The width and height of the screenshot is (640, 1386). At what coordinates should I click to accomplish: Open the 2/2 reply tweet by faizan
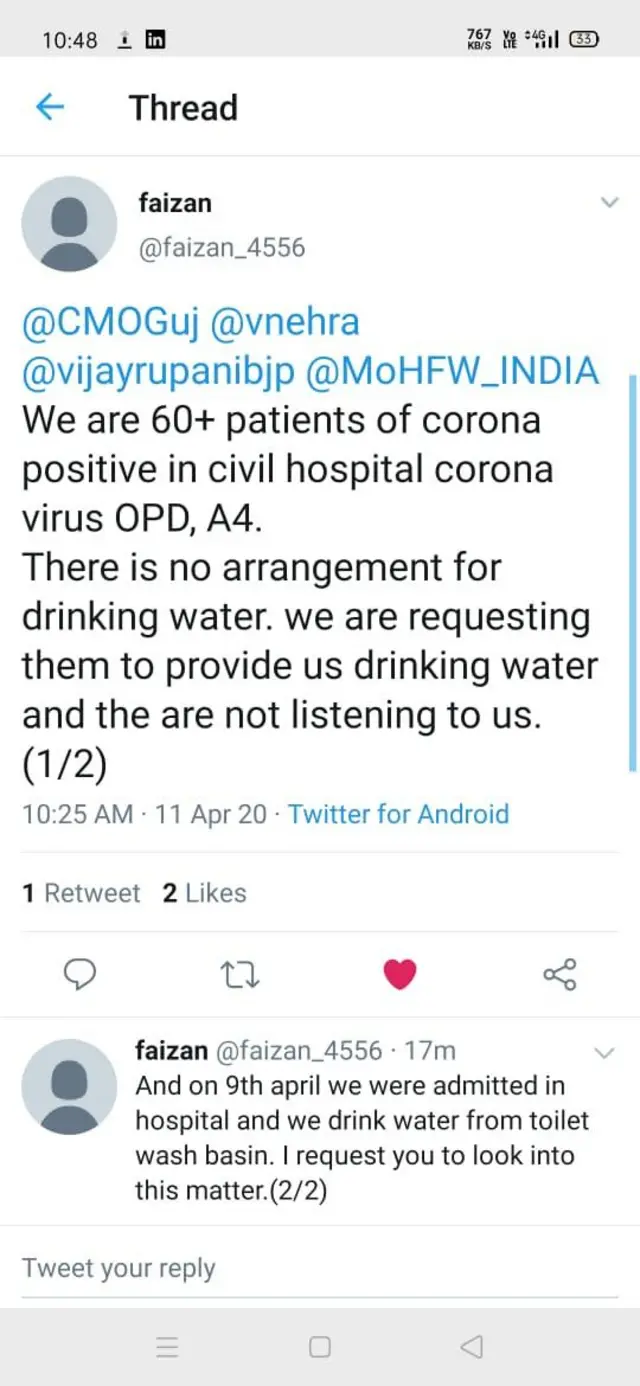[x=360, y=1138]
